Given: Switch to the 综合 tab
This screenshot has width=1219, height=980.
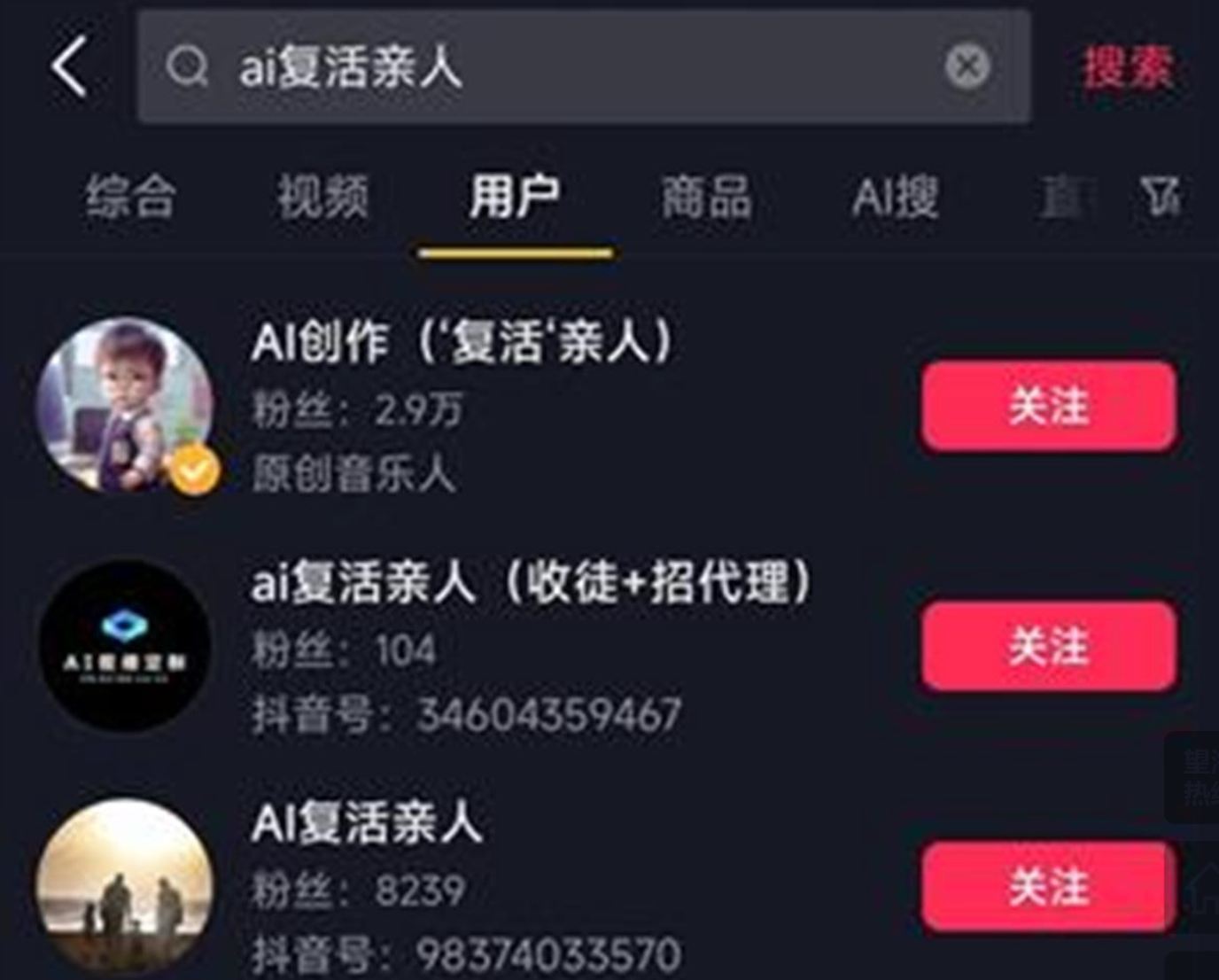Looking at the screenshot, I should coord(131,197).
